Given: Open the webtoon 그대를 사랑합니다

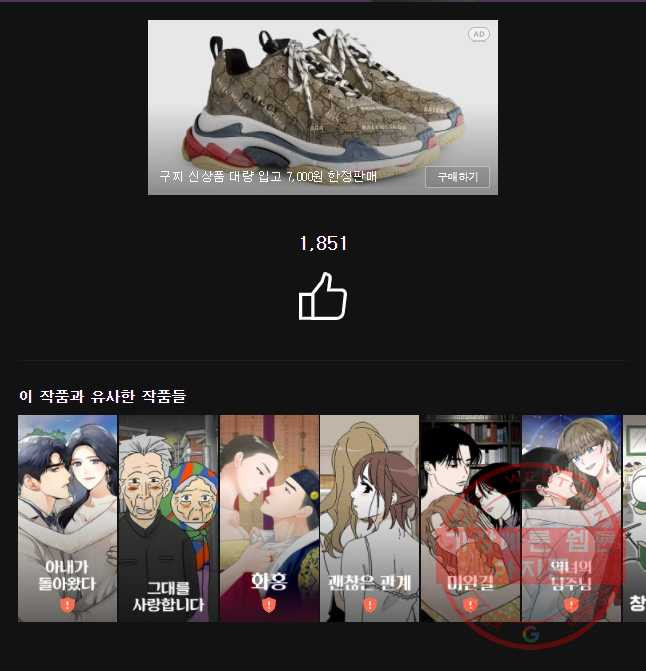Looking at the screenshot, I should [168, 518].
